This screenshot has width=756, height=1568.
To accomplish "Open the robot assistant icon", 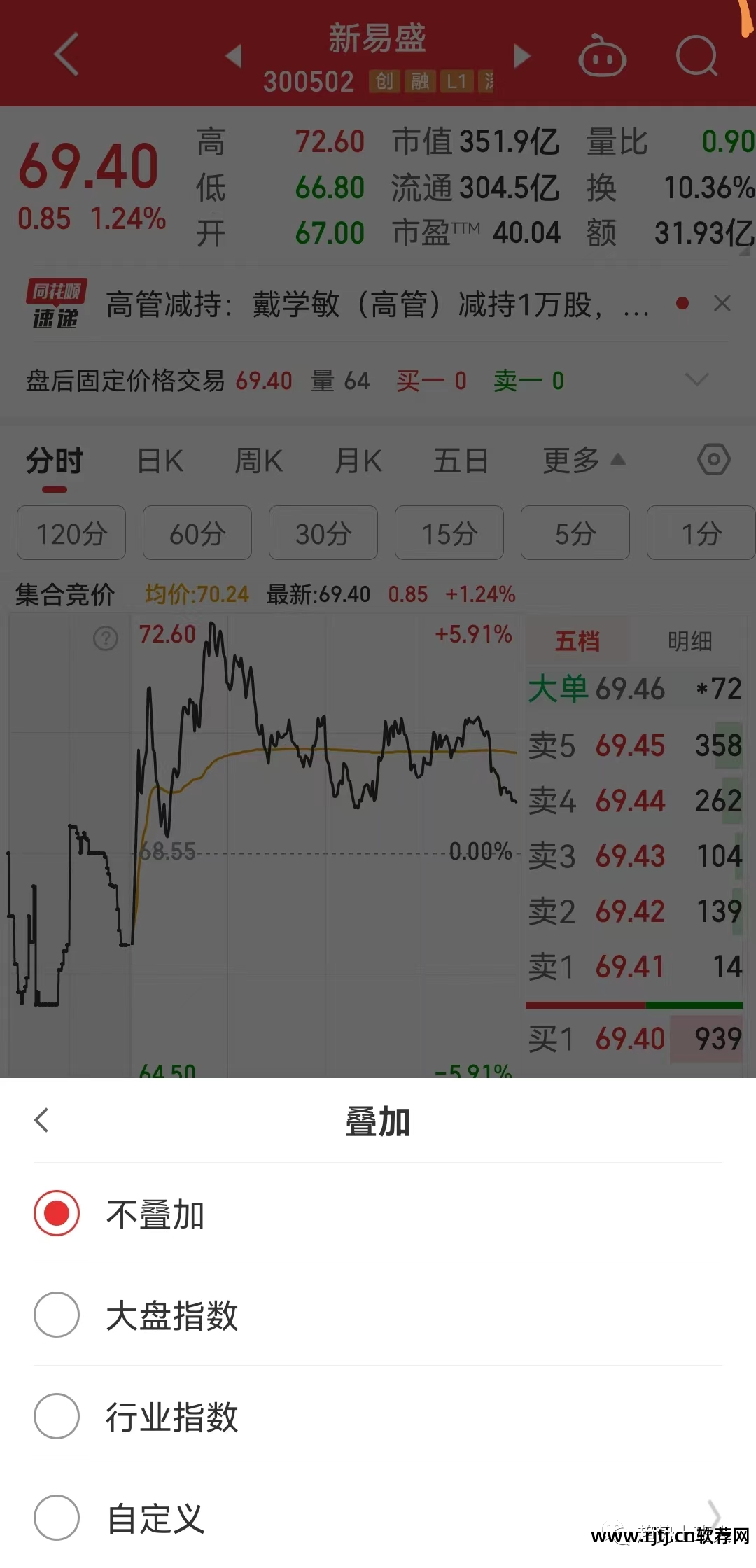I will point(602,57).
